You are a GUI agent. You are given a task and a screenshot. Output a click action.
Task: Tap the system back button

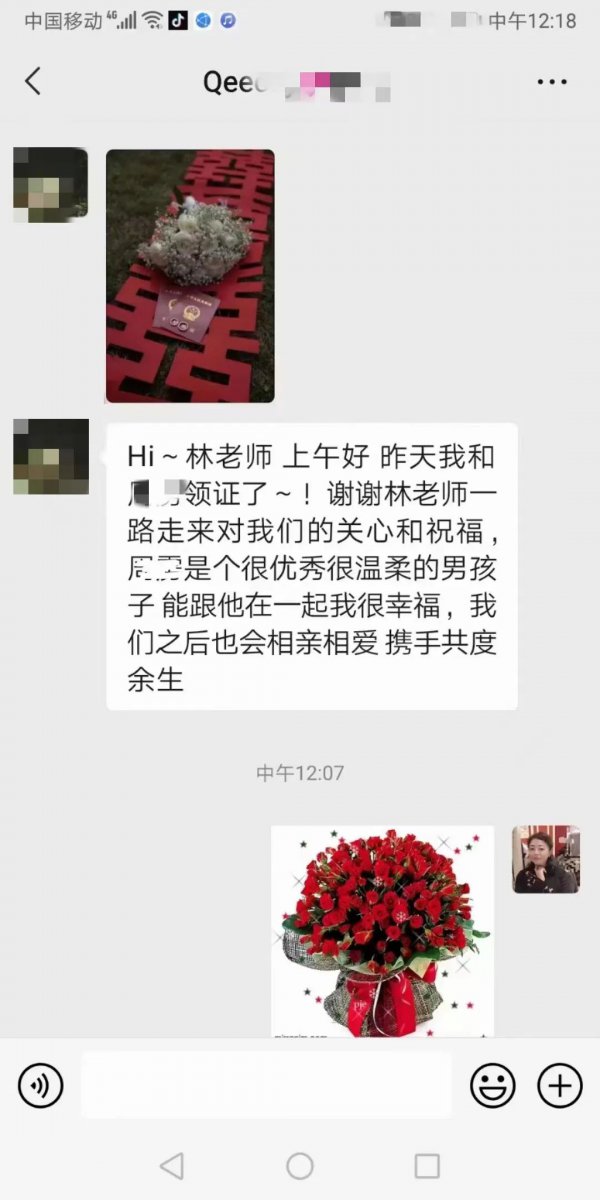(172, 1166)
